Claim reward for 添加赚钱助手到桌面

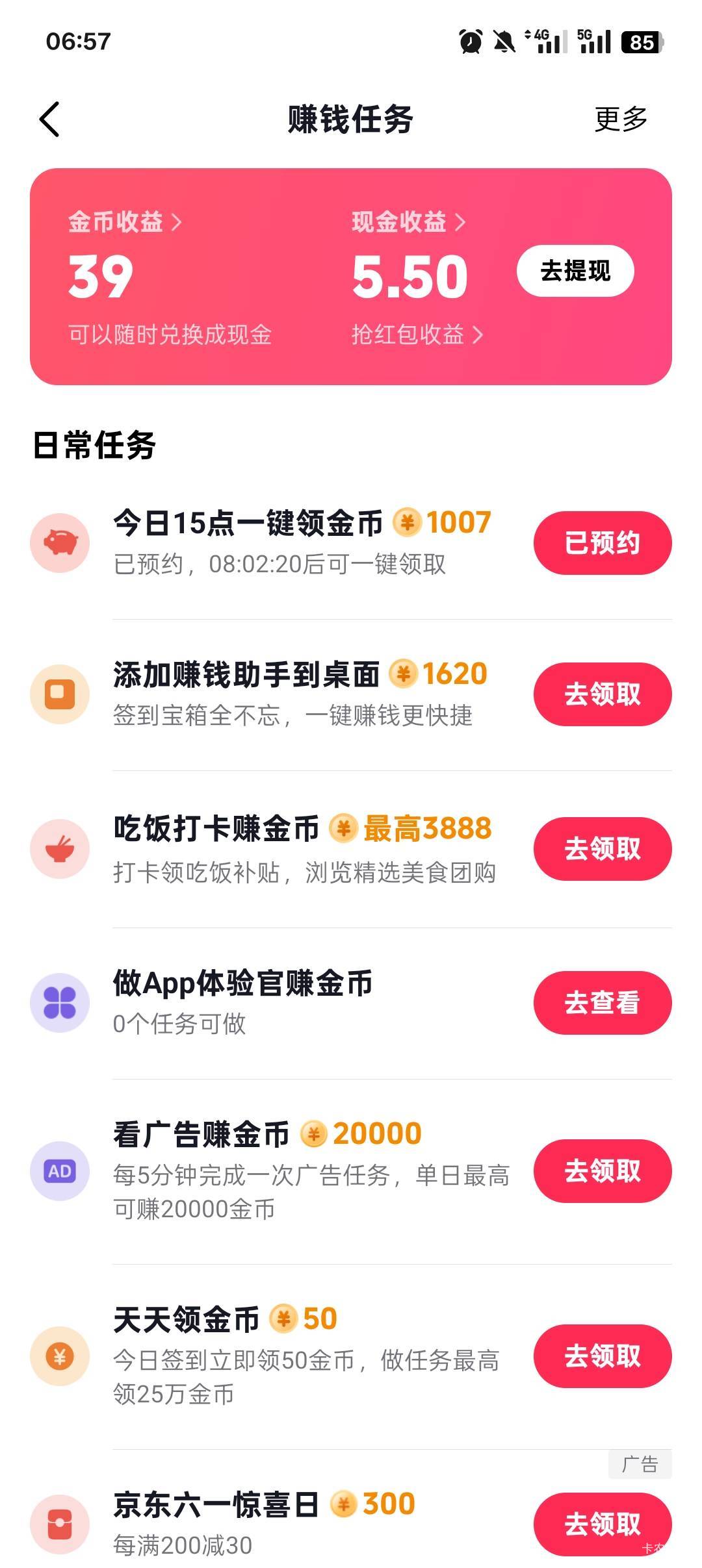click(x=603, y=694)
